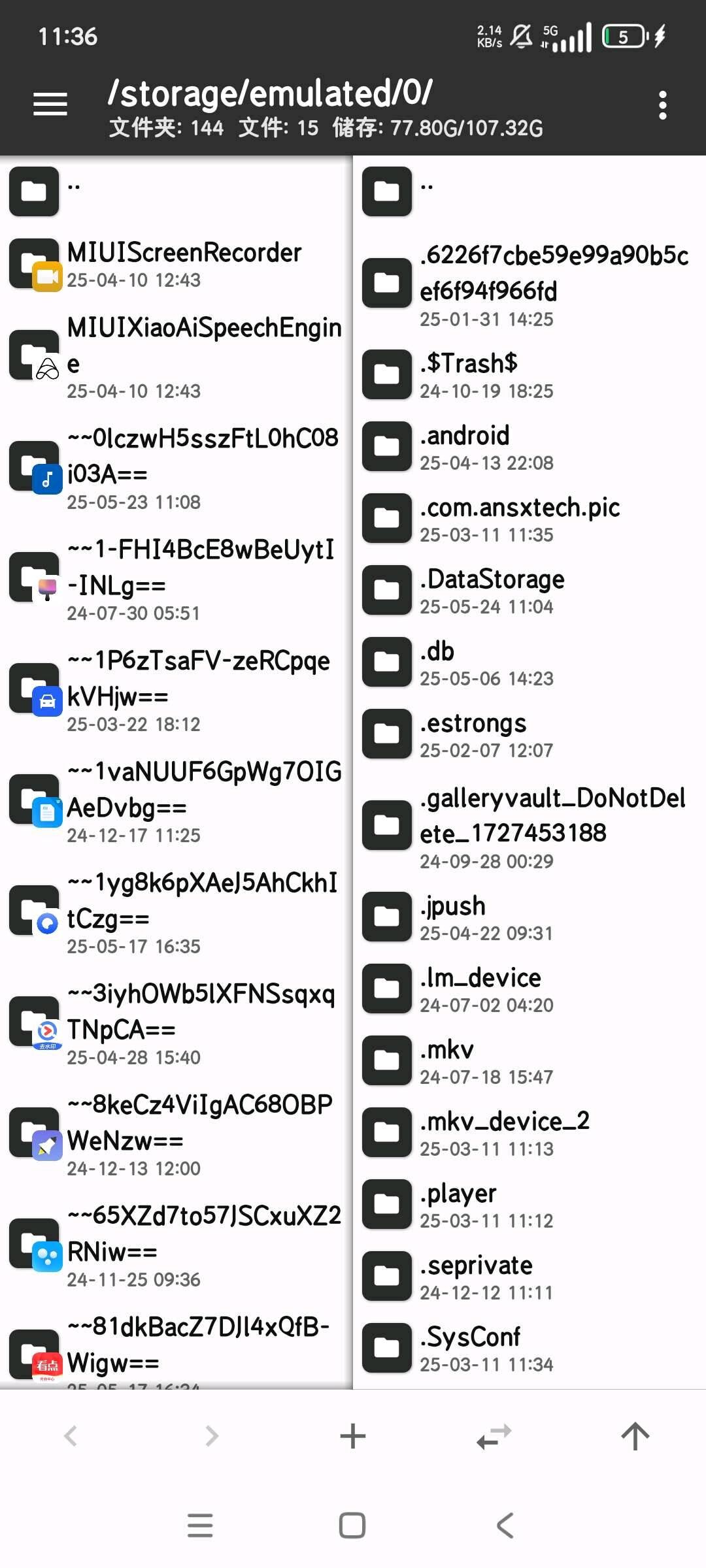Open the hamburger drawer menu
Screen dimensions: 706x1568
tap(50, 105)
